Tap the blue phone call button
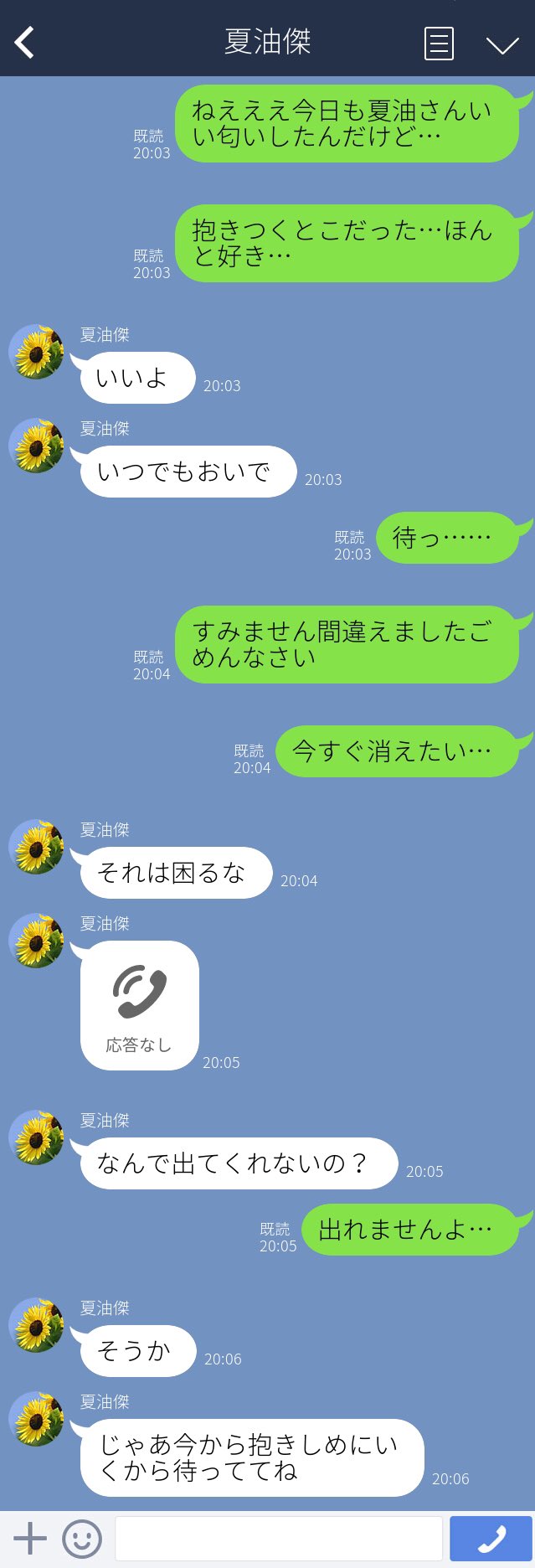The width and height of the screenshot is (535, 1568). coord(491,1539)
